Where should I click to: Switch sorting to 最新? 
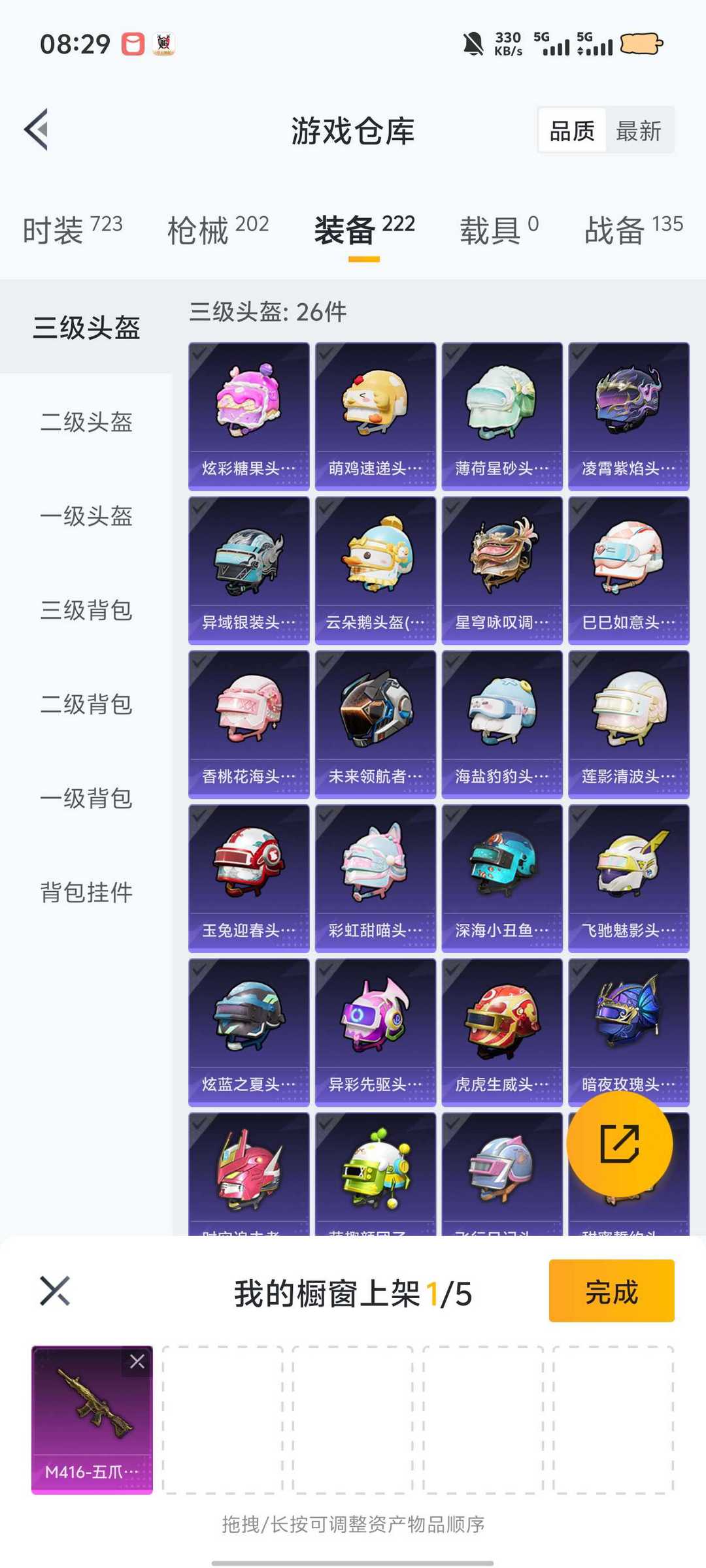pos(639,130)
